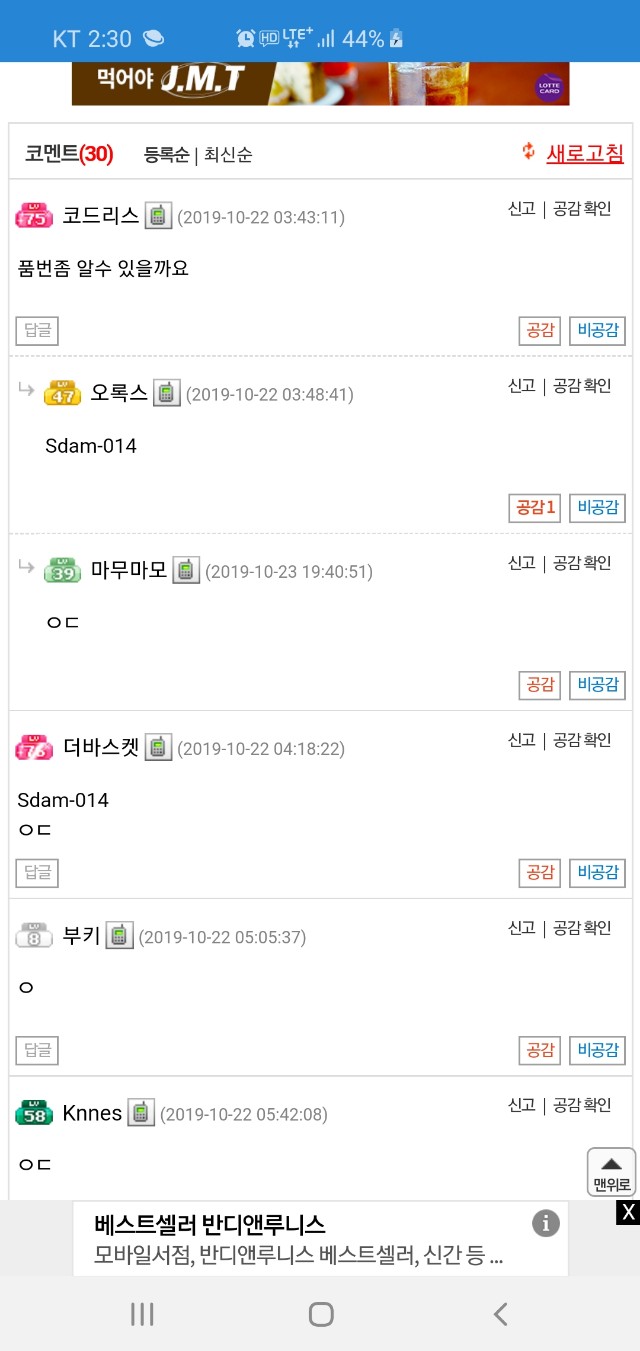
Task: Tap 비공감 on 부키's comment
Action: coord(597,1050)
